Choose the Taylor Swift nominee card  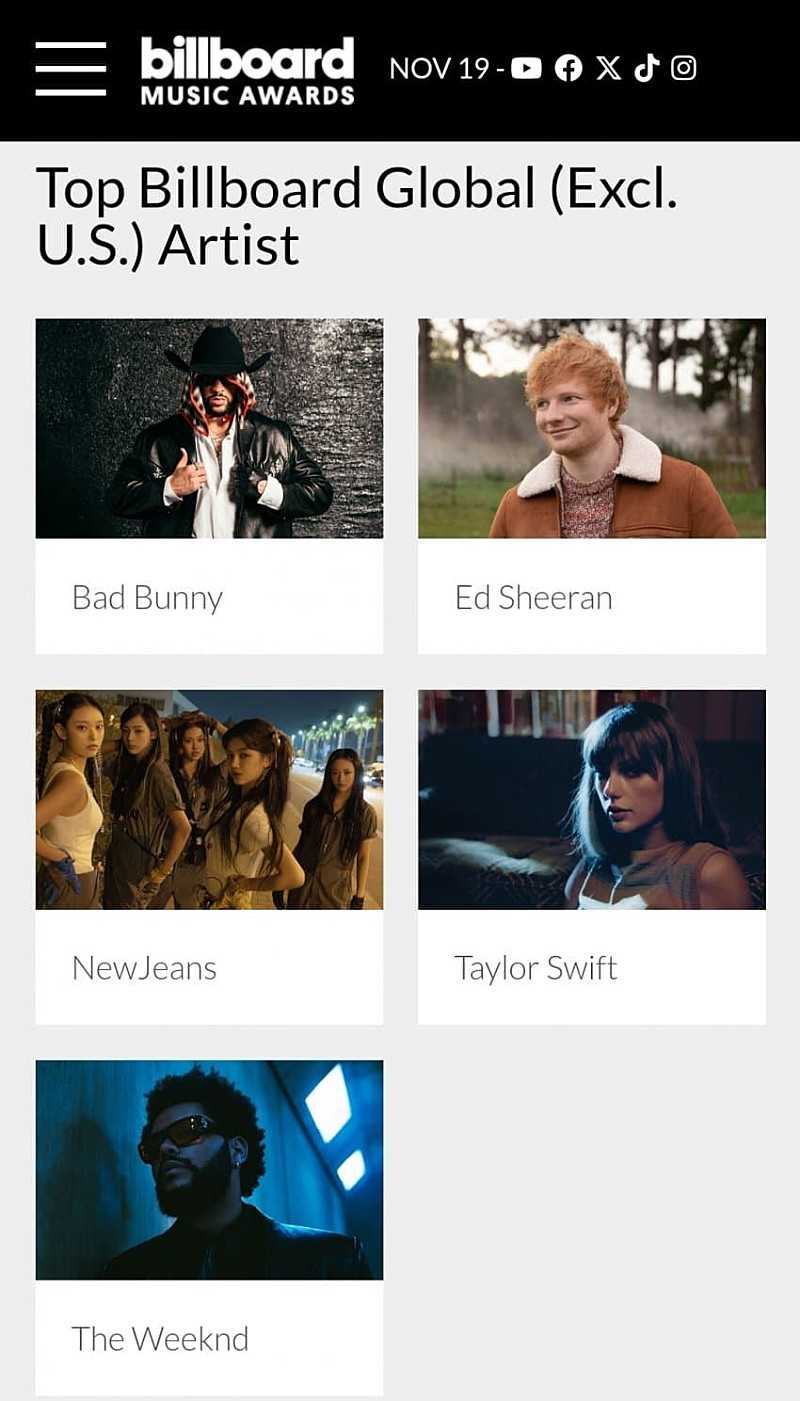tap(591, 856)
